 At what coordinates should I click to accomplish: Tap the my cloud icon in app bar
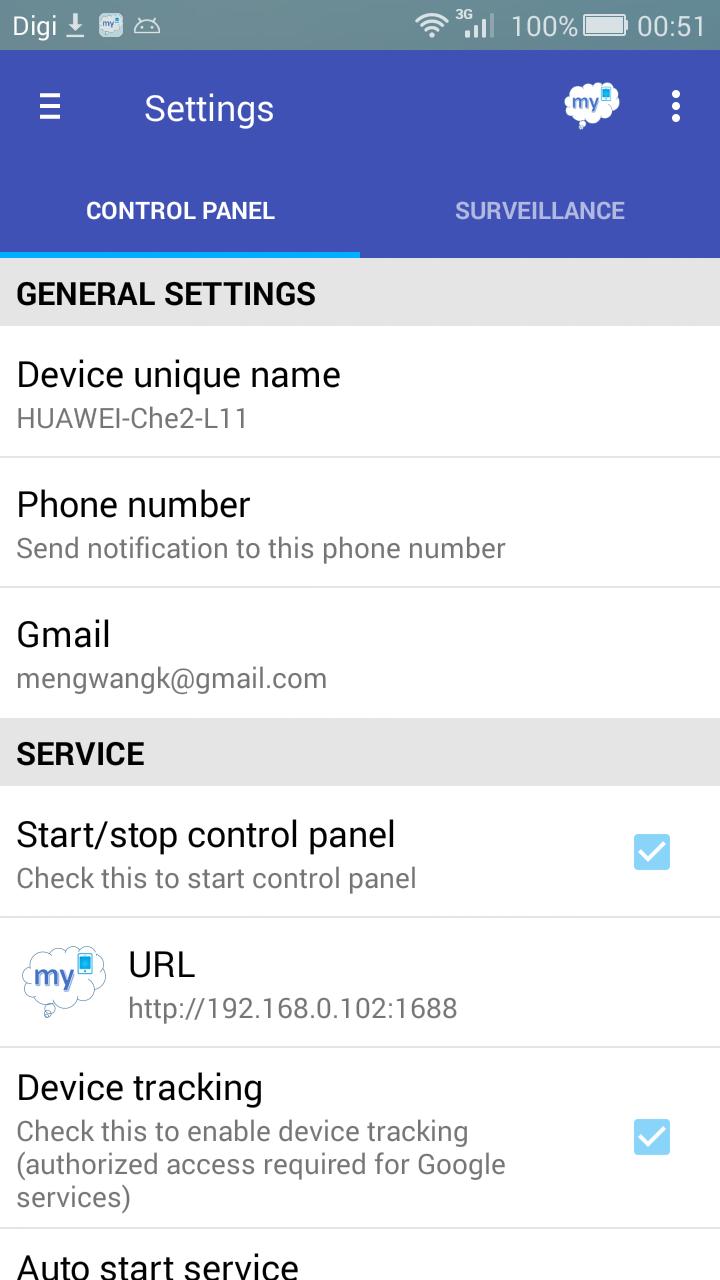tap(591, 105)
